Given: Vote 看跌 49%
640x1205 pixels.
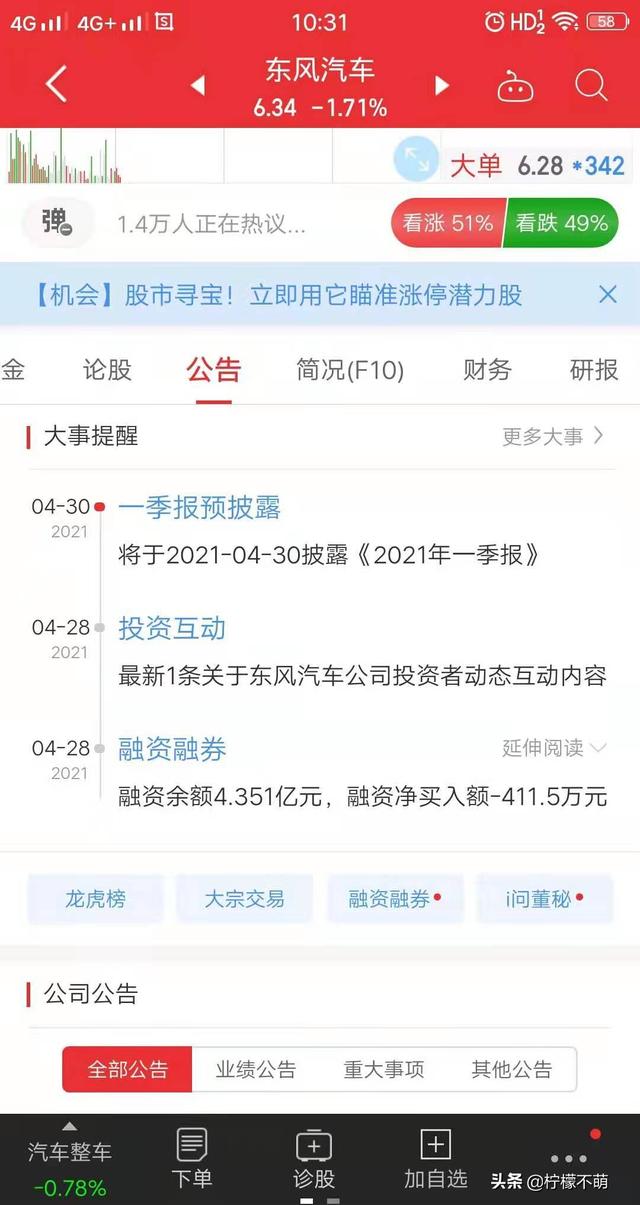Looking at the screenshot, I should tap(560, 224).
